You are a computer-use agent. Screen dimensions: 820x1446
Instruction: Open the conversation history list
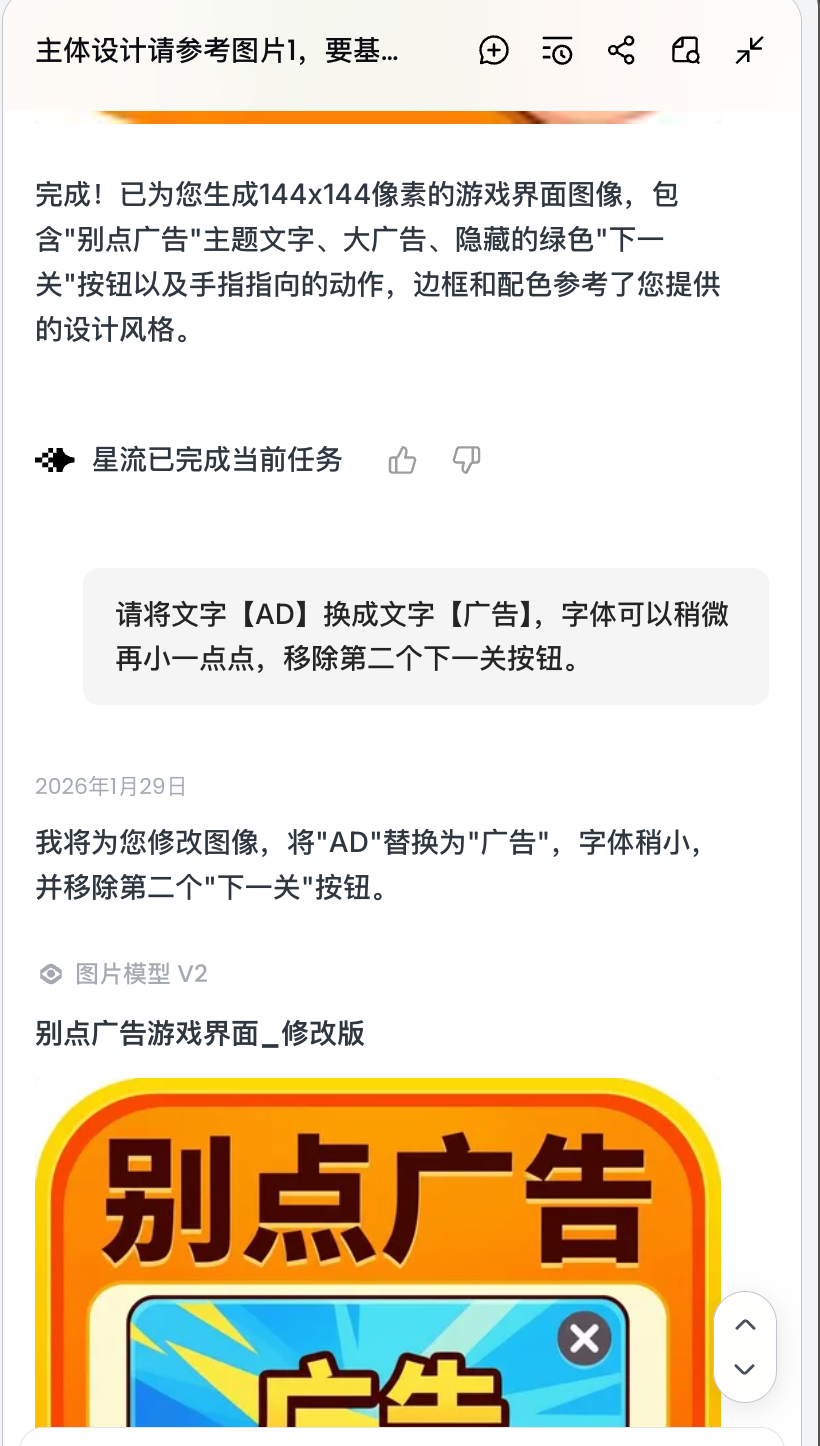click(x=557, y=50)
